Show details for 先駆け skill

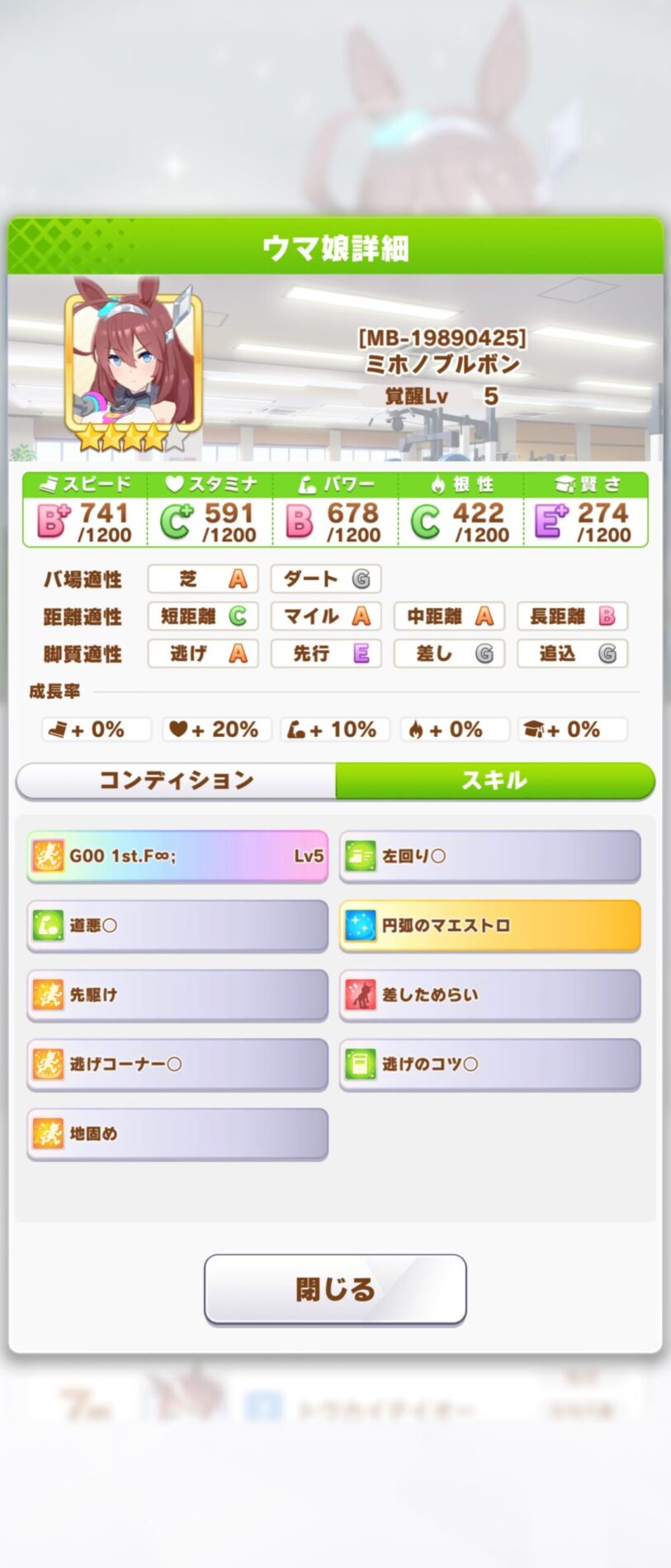coord(177,994)
